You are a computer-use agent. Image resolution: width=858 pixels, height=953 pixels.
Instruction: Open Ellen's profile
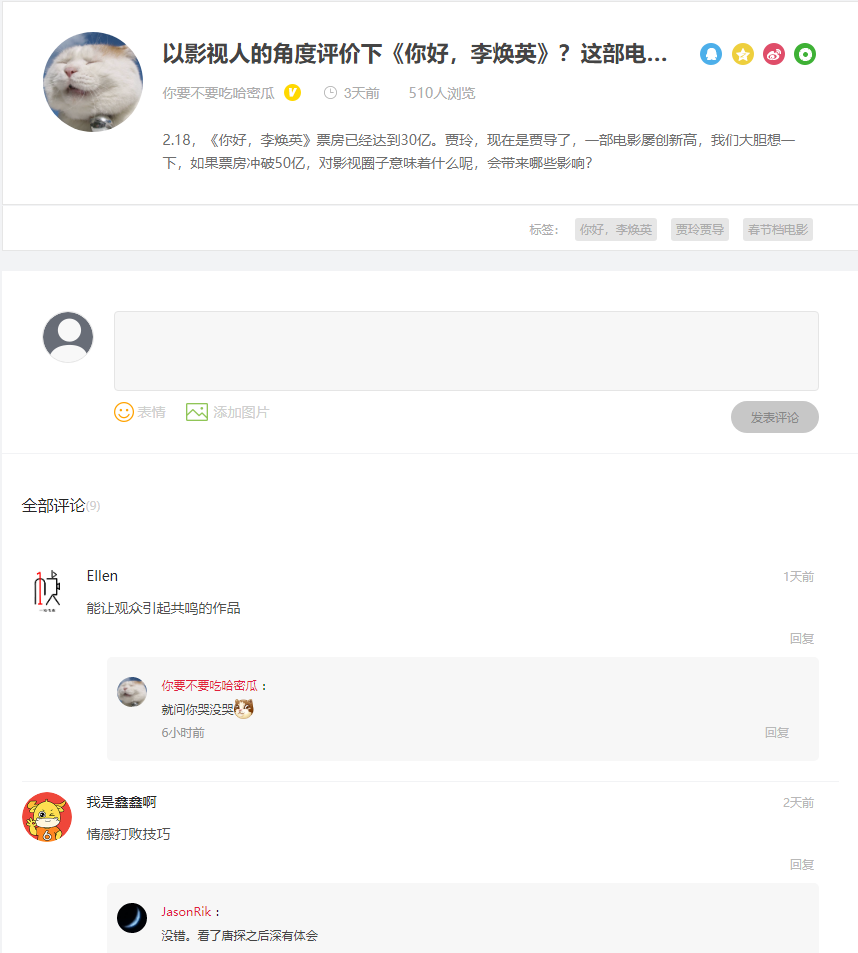tap(102, 576)
